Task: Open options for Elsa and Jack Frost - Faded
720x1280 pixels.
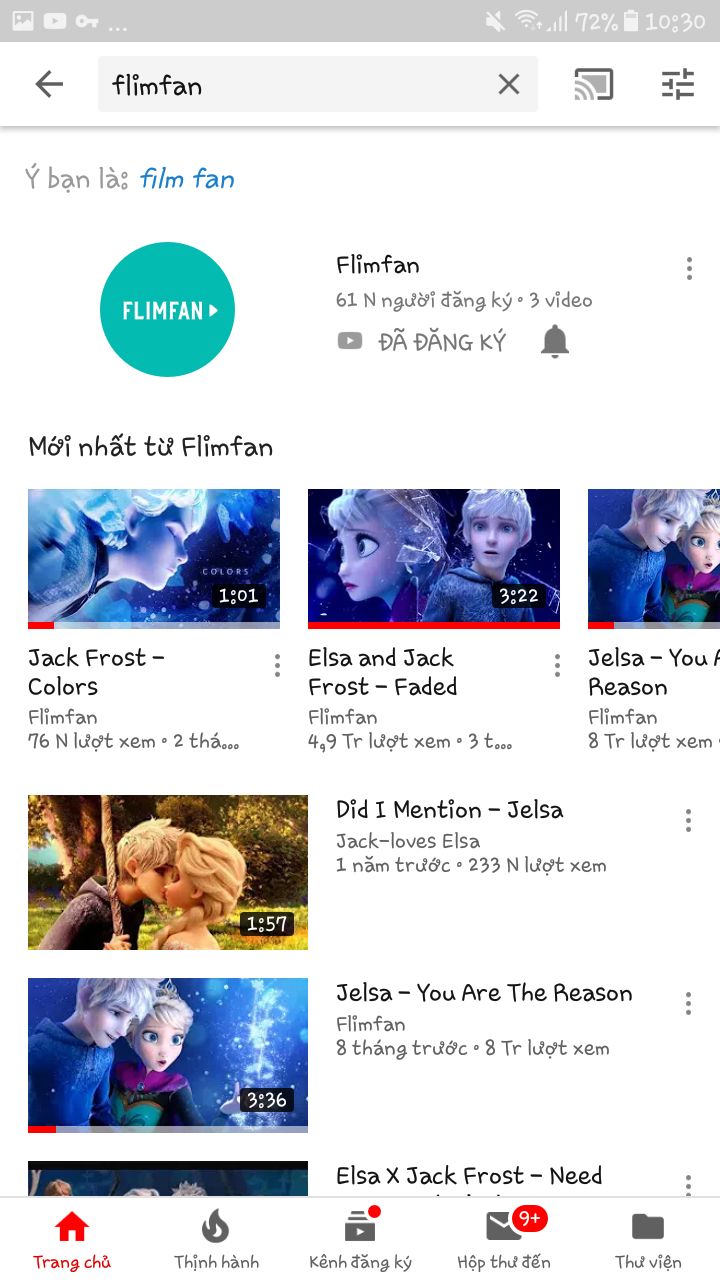Action: (557, 666)
